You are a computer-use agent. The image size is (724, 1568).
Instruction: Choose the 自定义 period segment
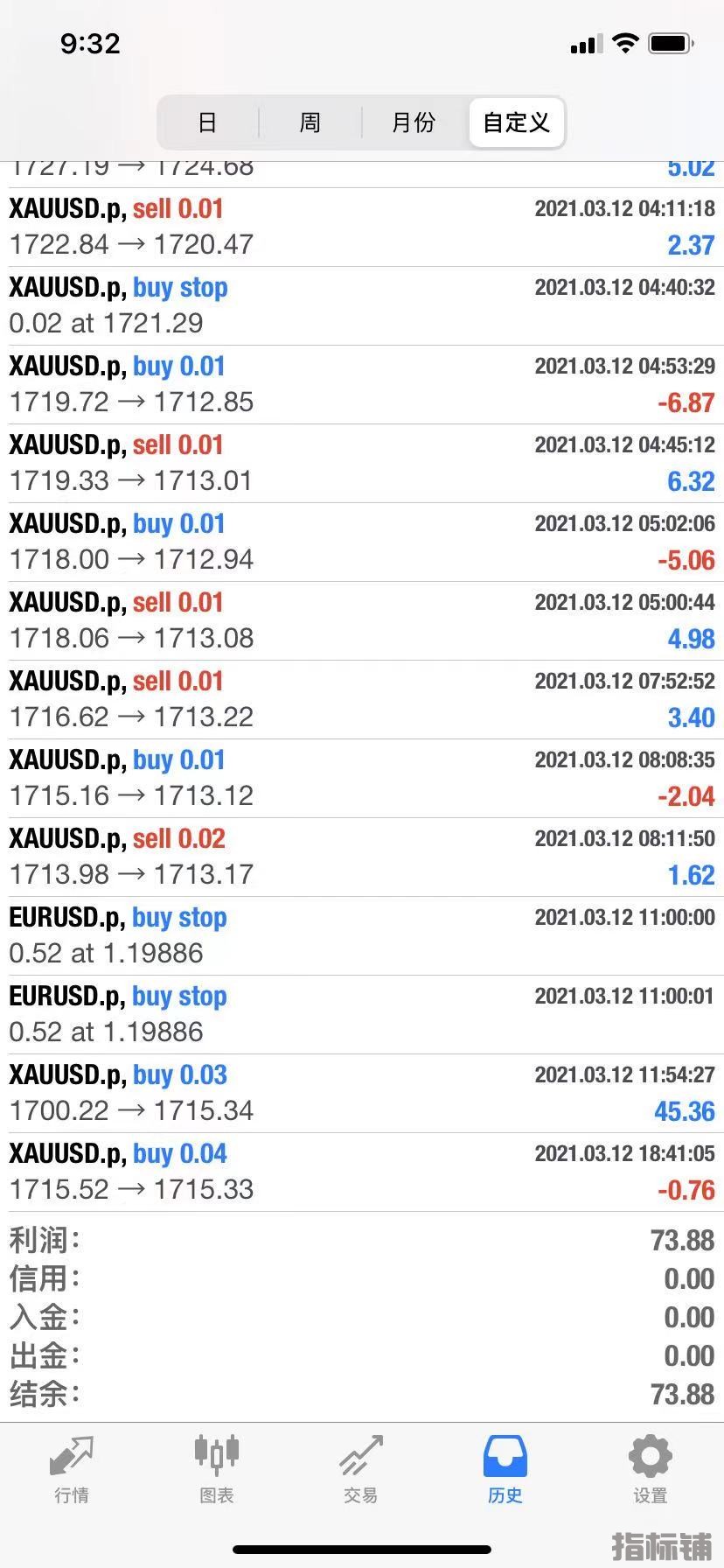[516, 122]
